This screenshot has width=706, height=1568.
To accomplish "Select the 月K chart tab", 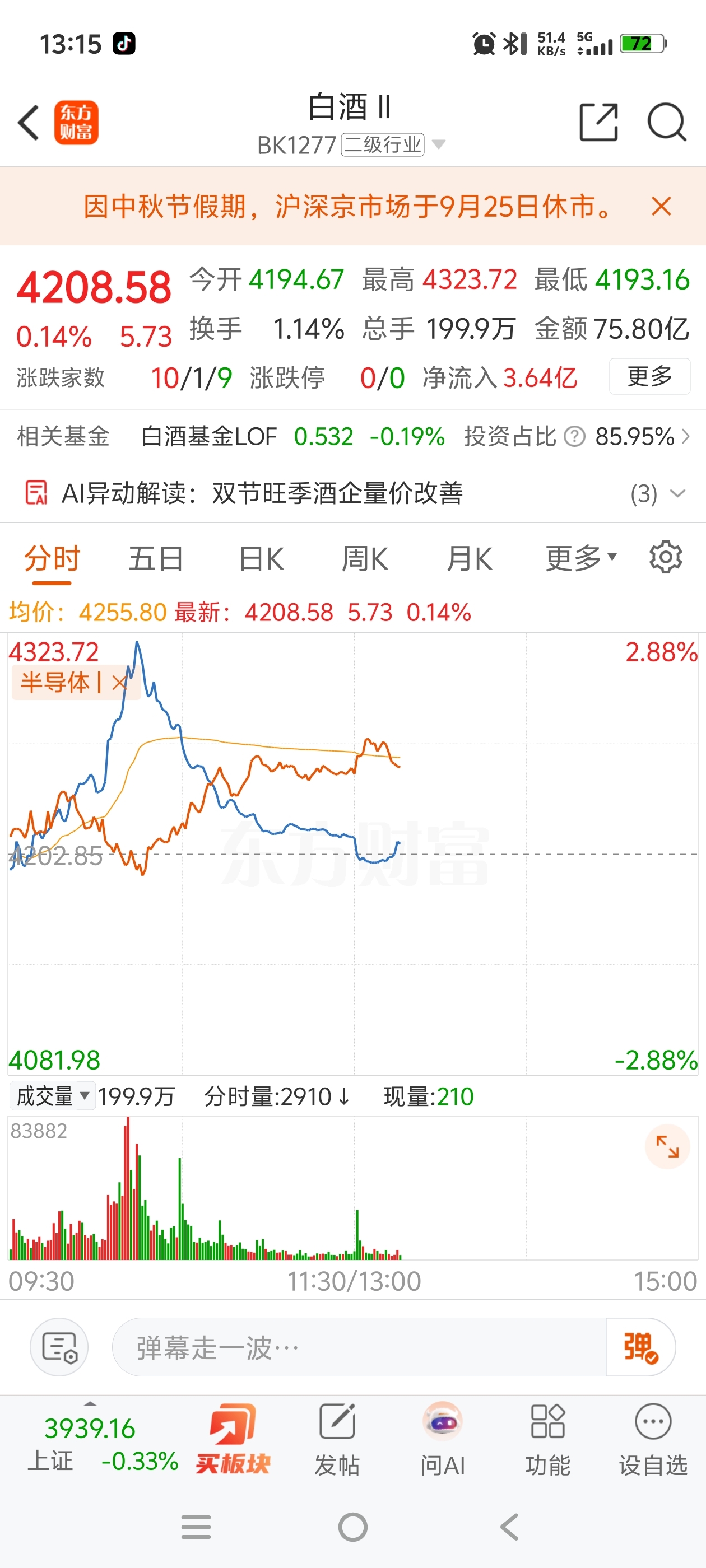I will coord(469,558).
